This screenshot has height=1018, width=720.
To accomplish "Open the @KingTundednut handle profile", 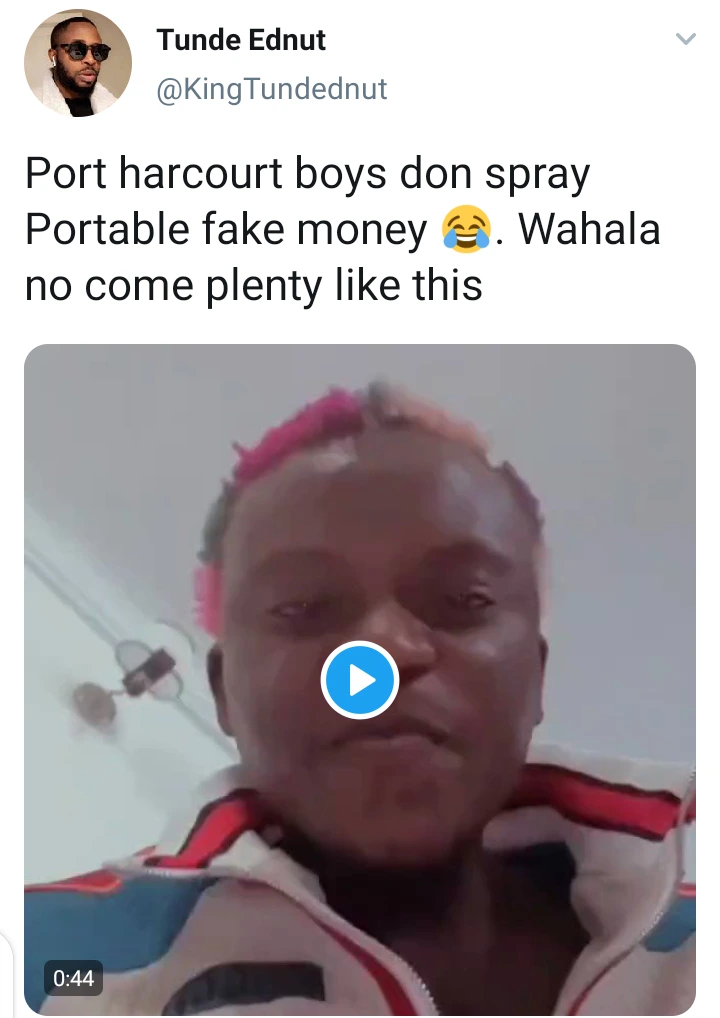I will [271, 90].
